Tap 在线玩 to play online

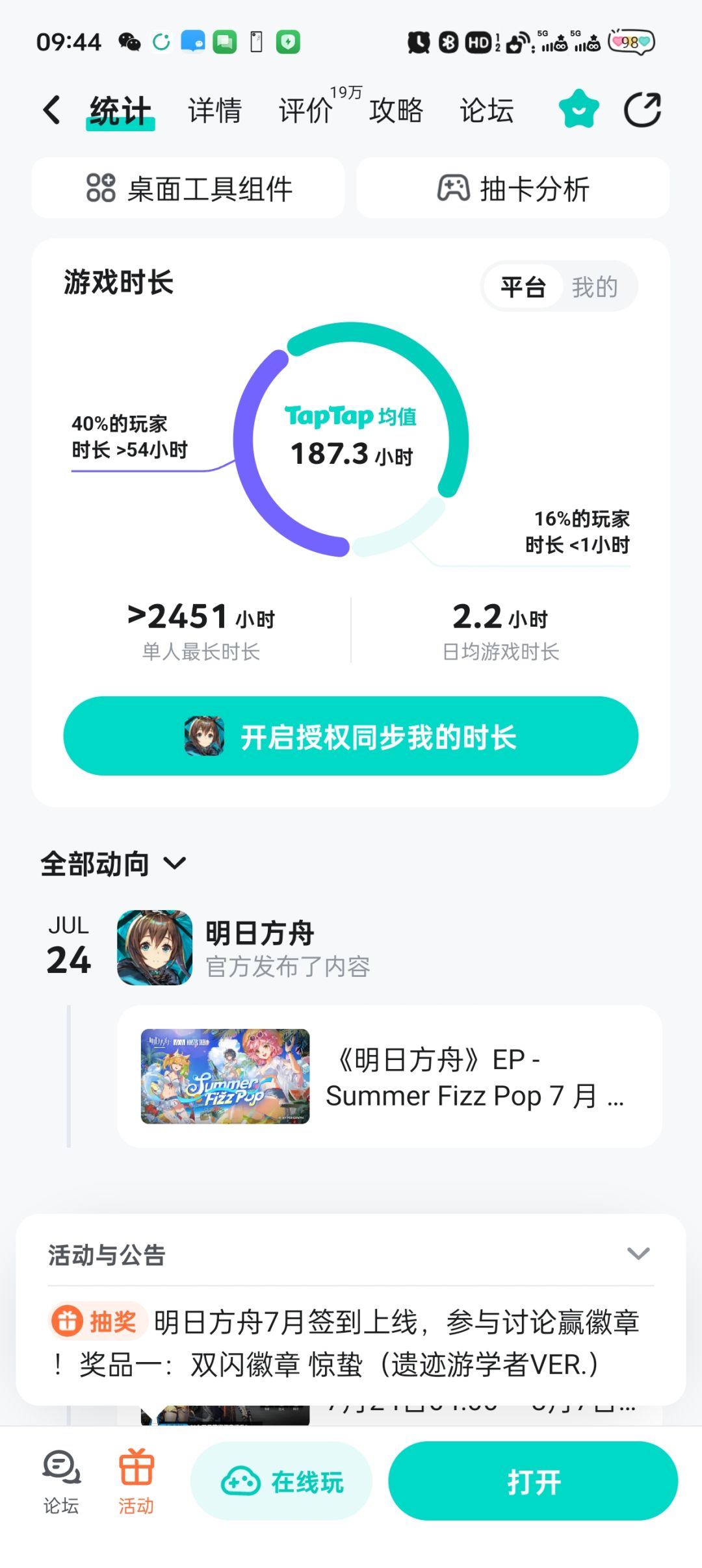pyautogui.click(x=281, y=1481)
